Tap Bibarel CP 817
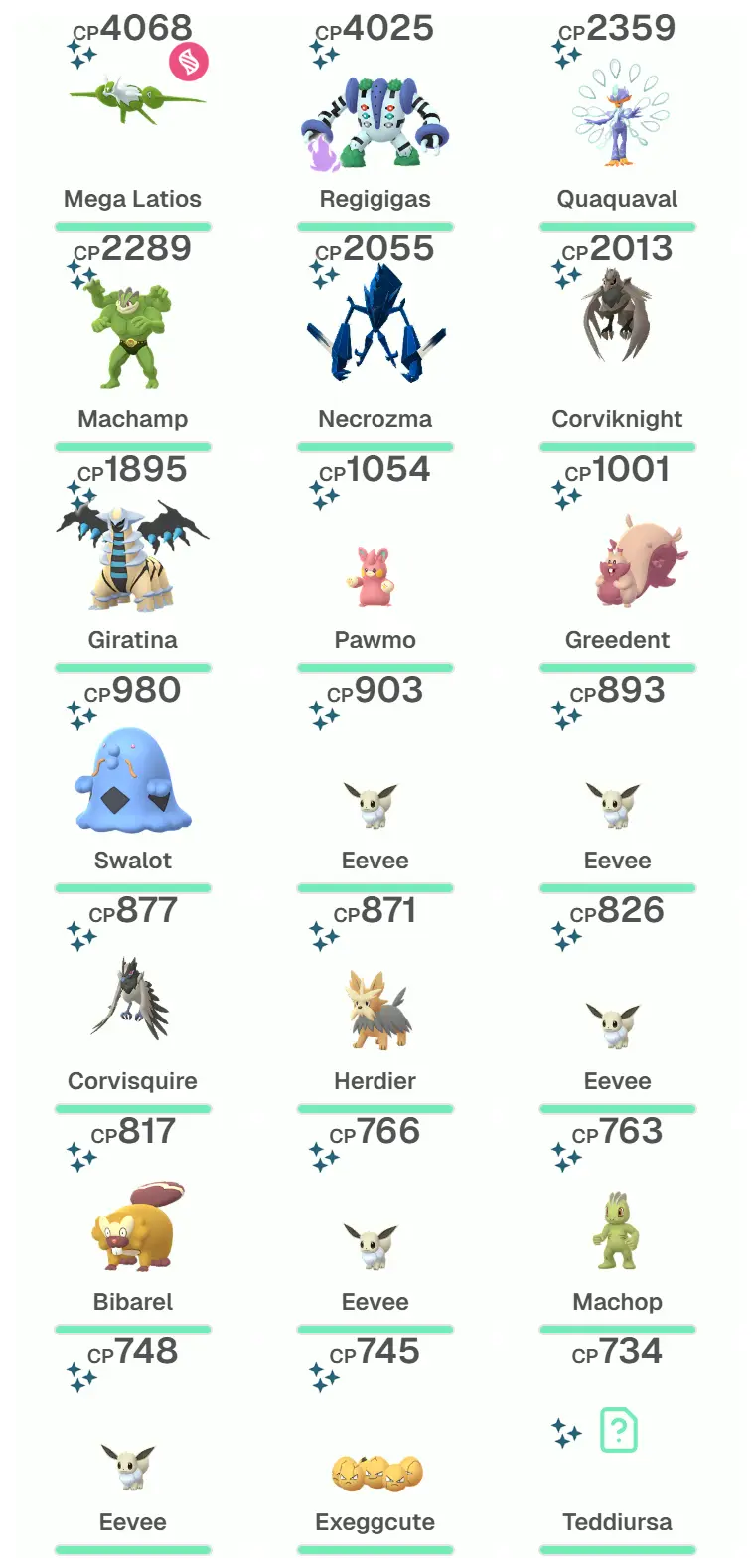751x1568 pixels. tap(133, 1227)
